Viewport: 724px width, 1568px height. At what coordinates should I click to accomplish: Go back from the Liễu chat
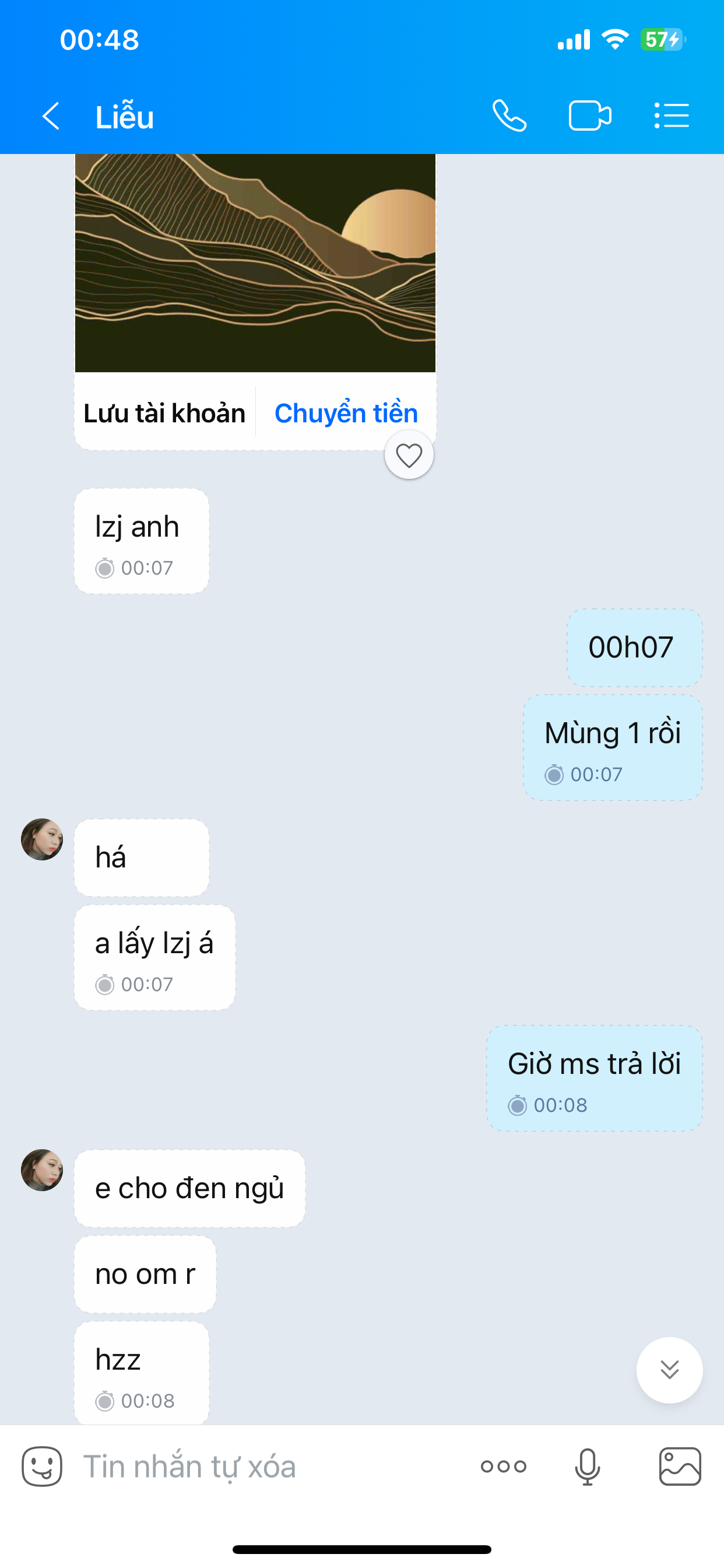[x=51, y=116]
